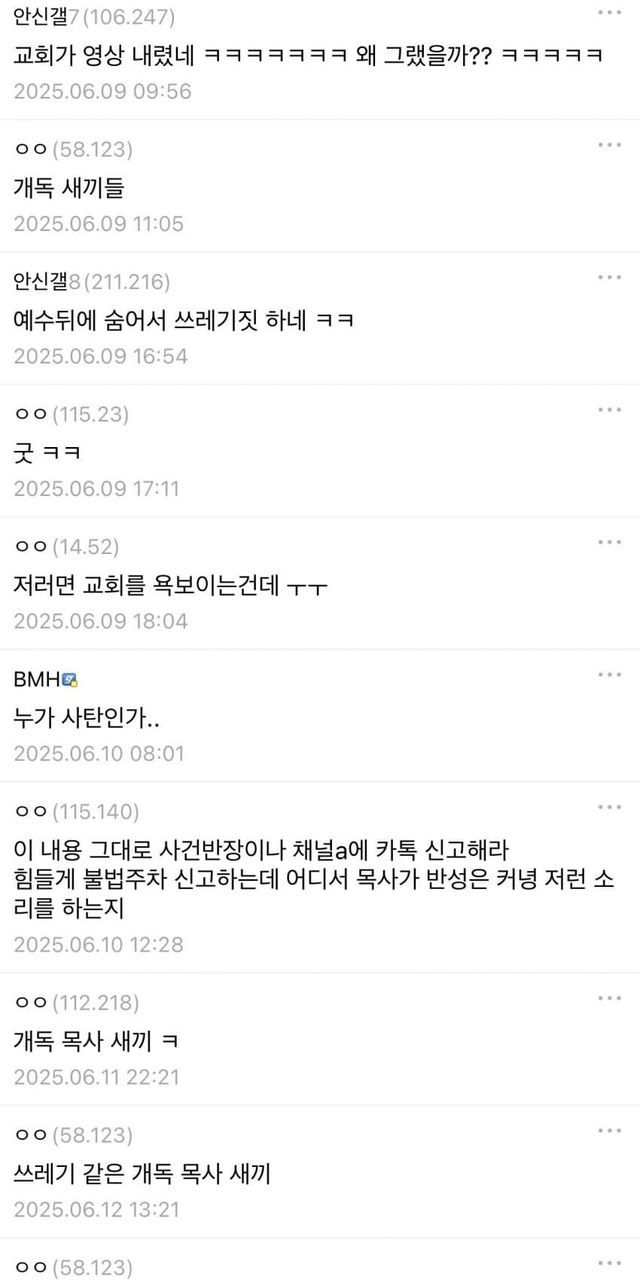
Task: Open the more menu on ㅇㅇ(14.52)'s comment
Action: [x=609, y=542]
